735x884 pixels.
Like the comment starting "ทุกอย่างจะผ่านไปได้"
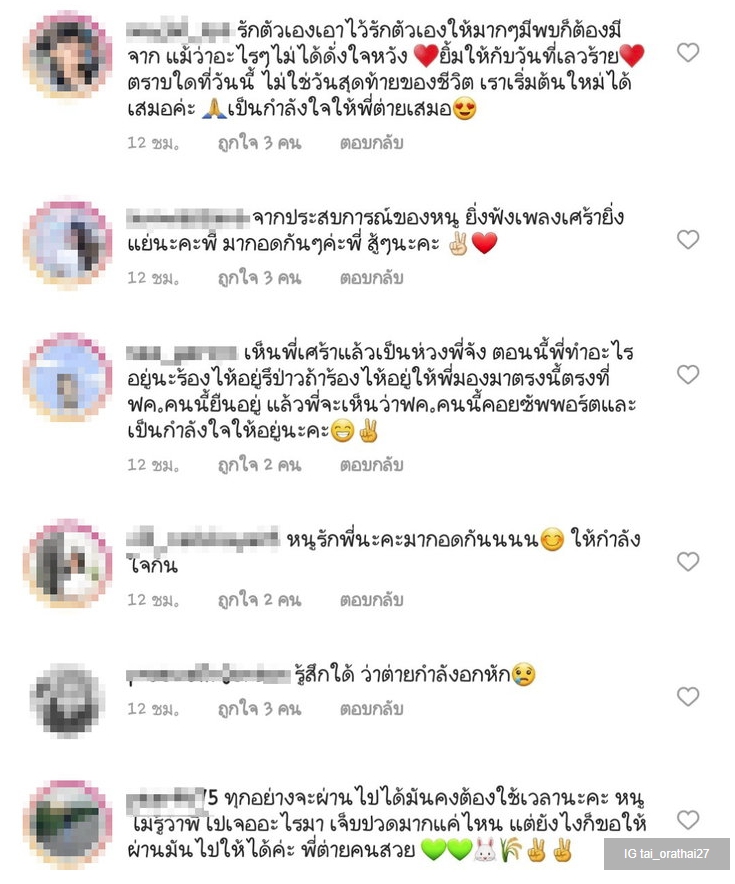point(688,820)
